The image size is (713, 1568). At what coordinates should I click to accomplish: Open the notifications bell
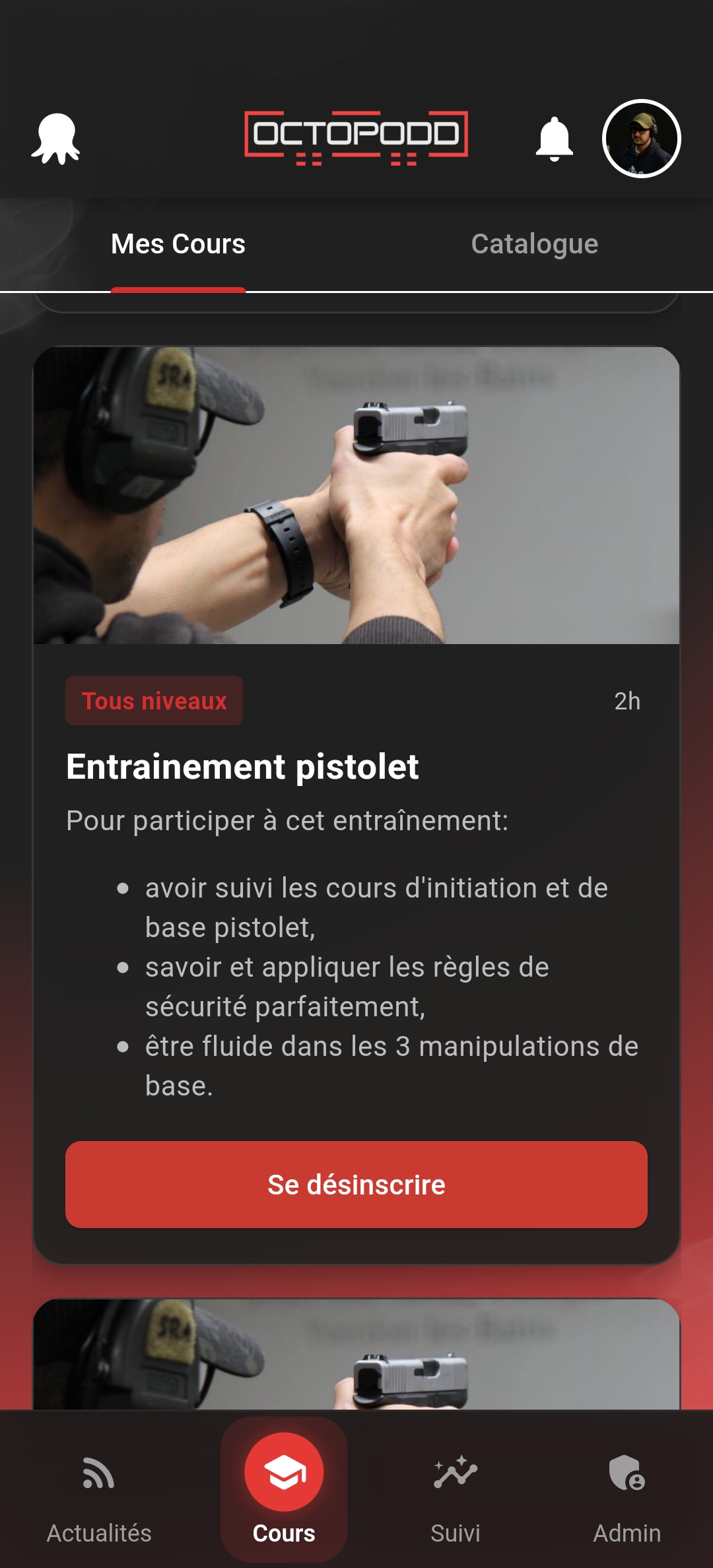(x=554, y=139)
